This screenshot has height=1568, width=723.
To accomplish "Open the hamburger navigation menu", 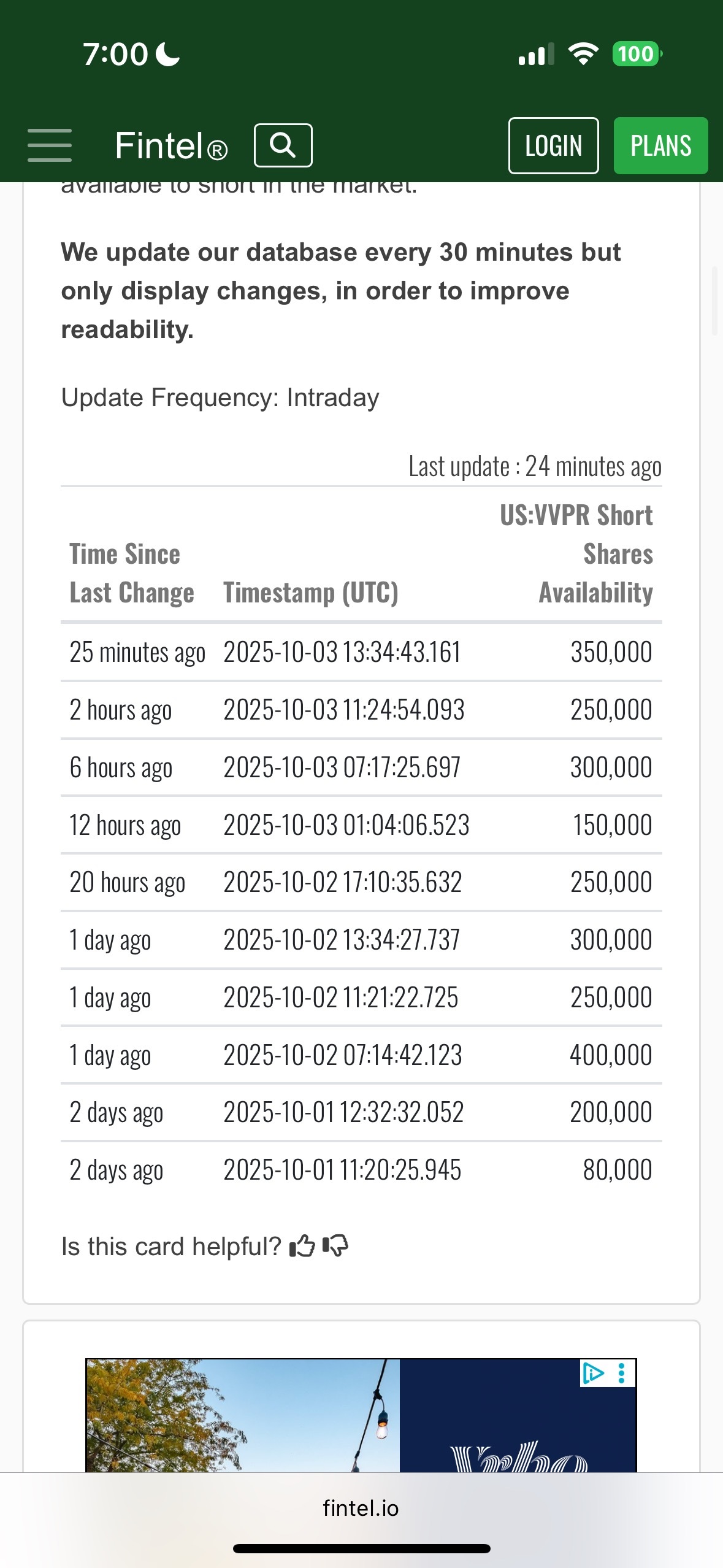I will pos(49,145).
